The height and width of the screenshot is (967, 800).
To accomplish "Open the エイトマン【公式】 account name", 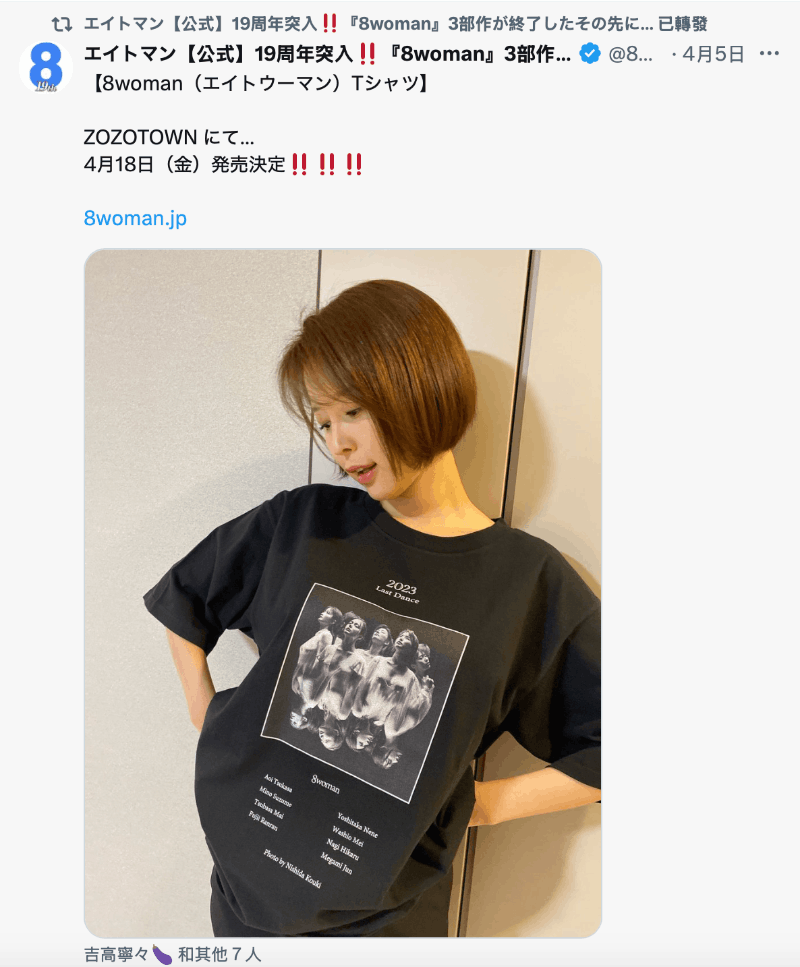I will 328,54.
